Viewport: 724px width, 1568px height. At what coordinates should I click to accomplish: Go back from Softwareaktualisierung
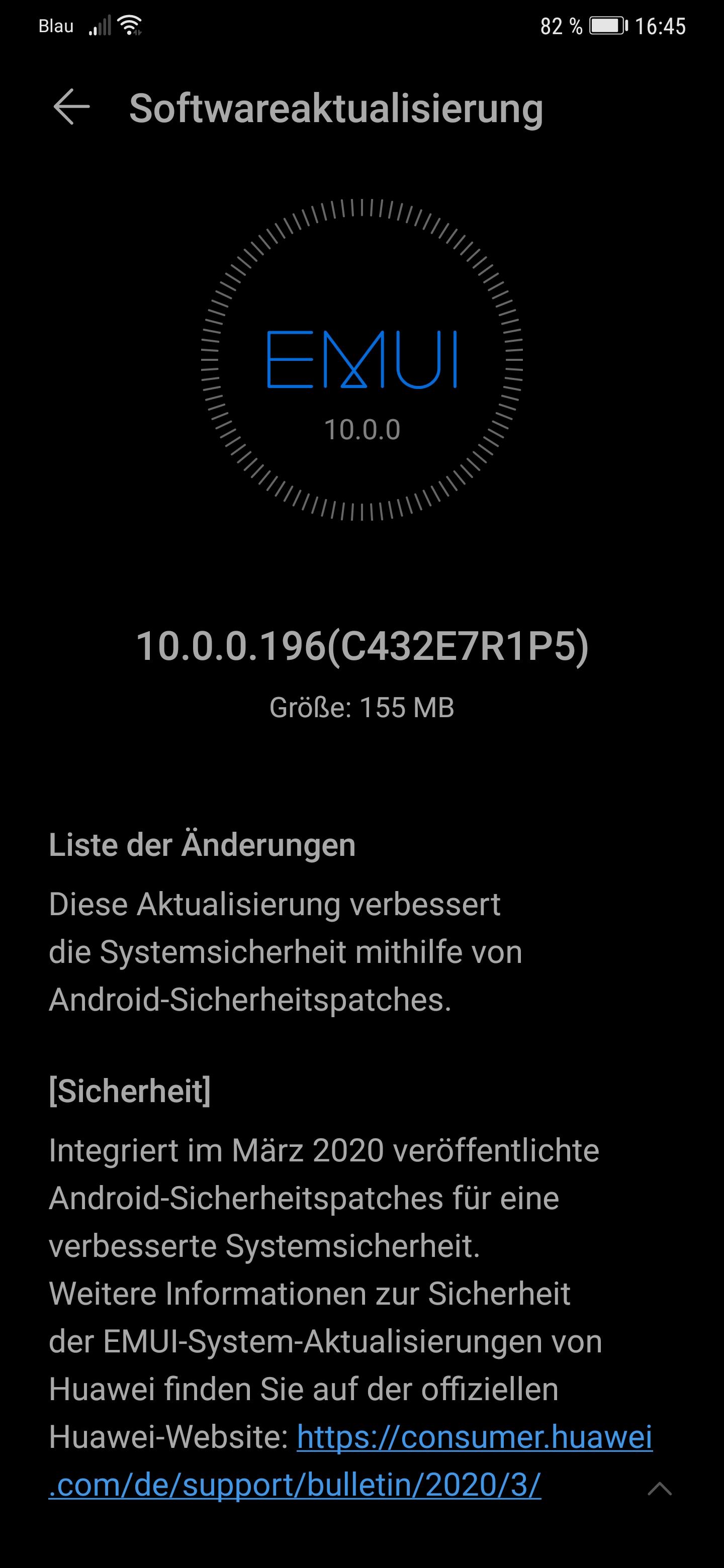[72, 107]
